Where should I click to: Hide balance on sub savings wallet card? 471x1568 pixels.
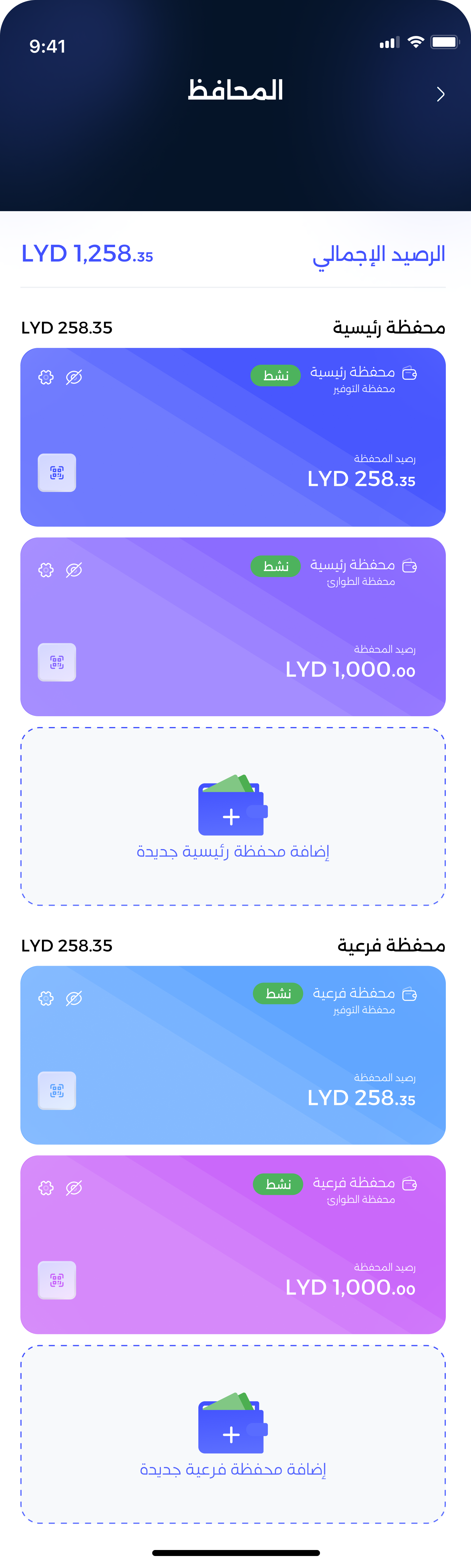[74, 998]
